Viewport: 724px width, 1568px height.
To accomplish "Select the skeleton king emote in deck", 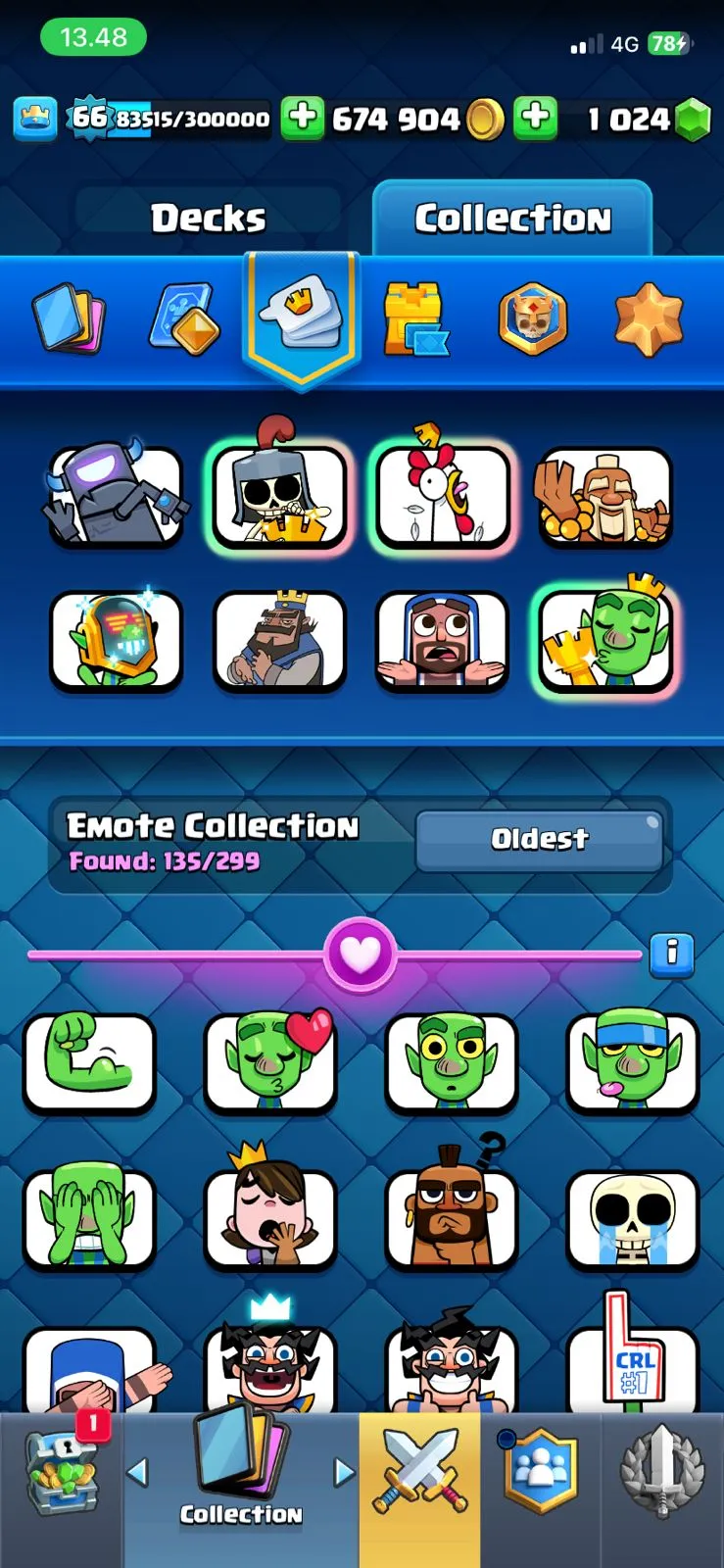I will click(279, 496).
